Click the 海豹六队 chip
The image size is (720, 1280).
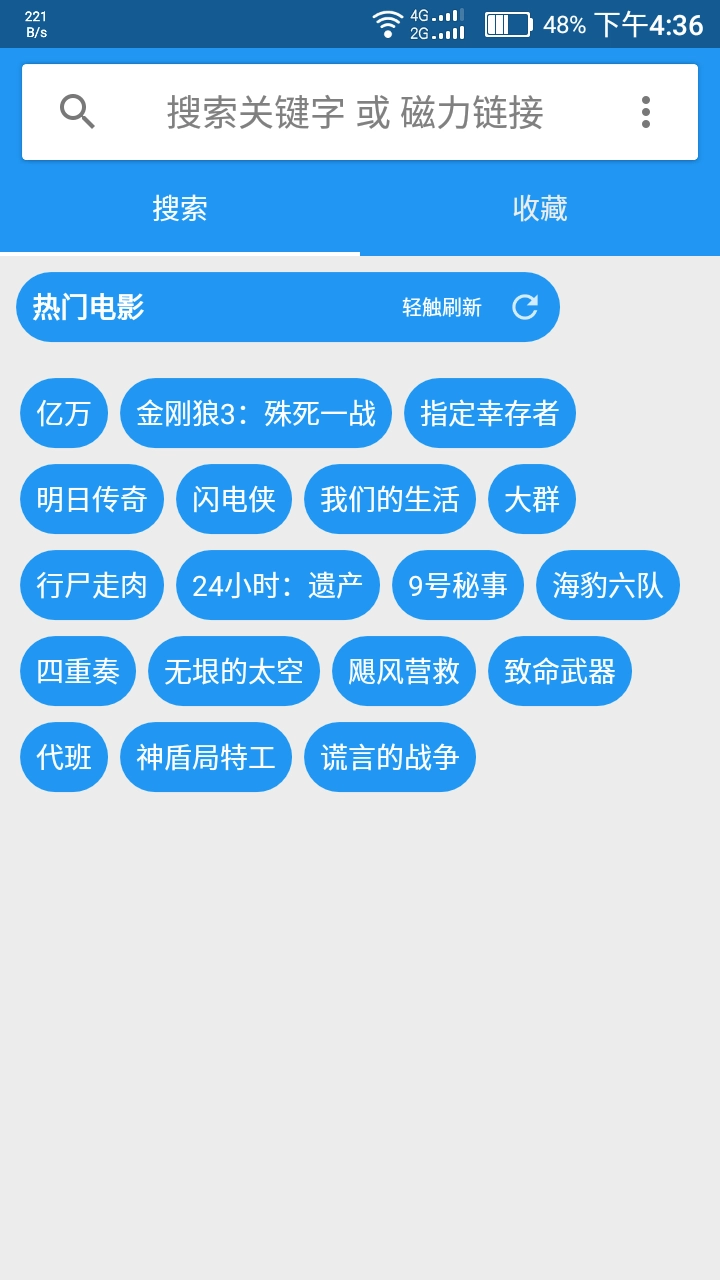(607, 585)
